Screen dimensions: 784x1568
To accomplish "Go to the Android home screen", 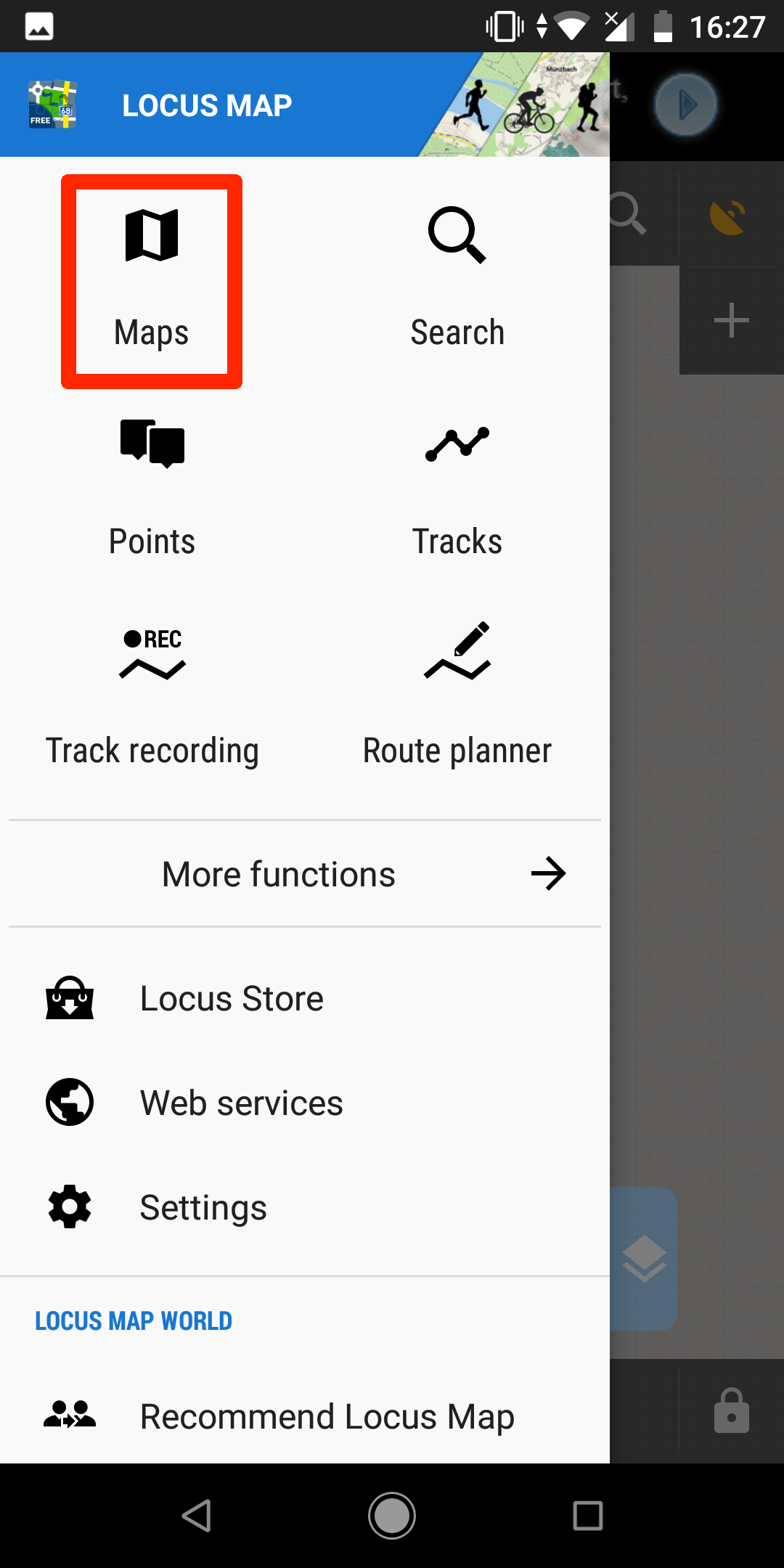I will click(392, 1516).
